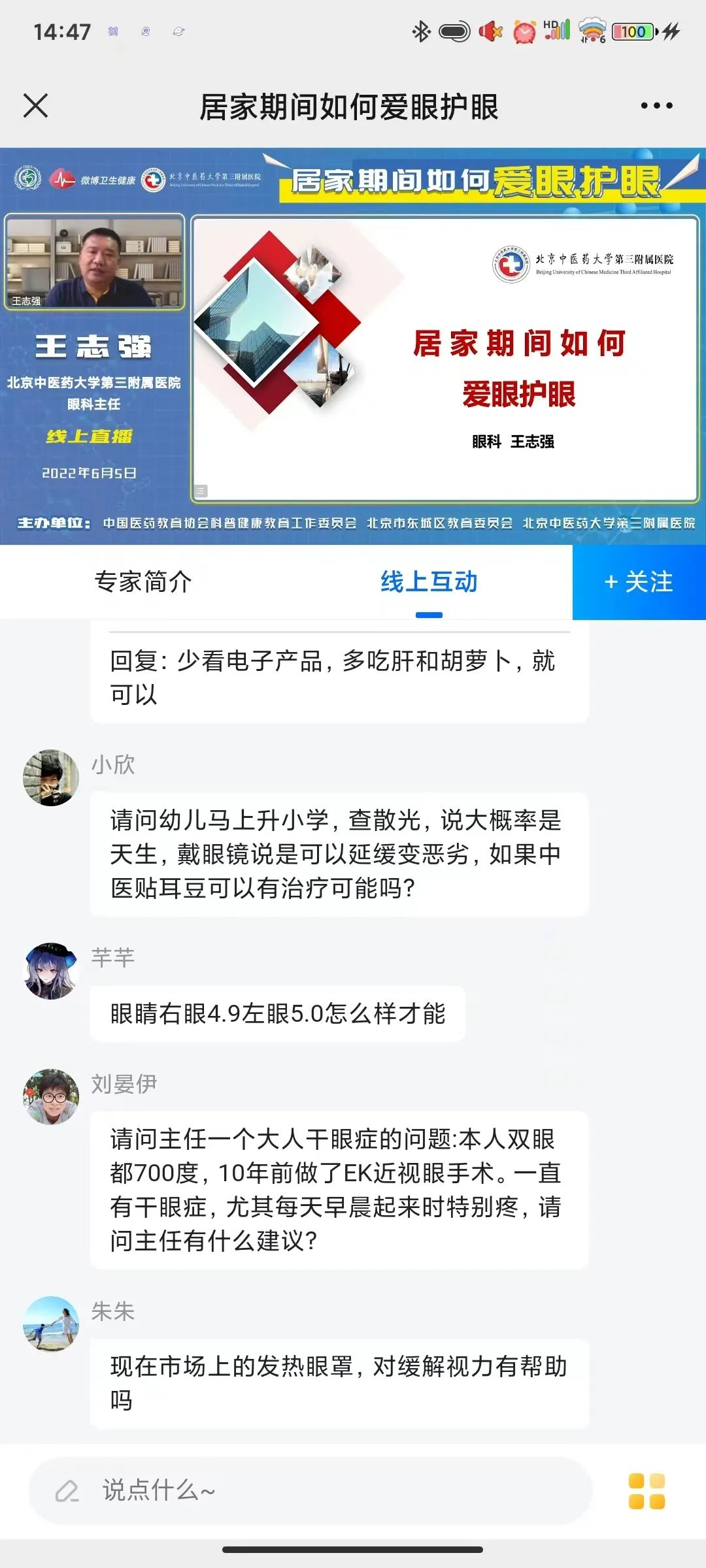The width and height of the screenshot is (706, 1568).
Task: Open 小欣's profile avatar
Action: [x=51, y=777]
